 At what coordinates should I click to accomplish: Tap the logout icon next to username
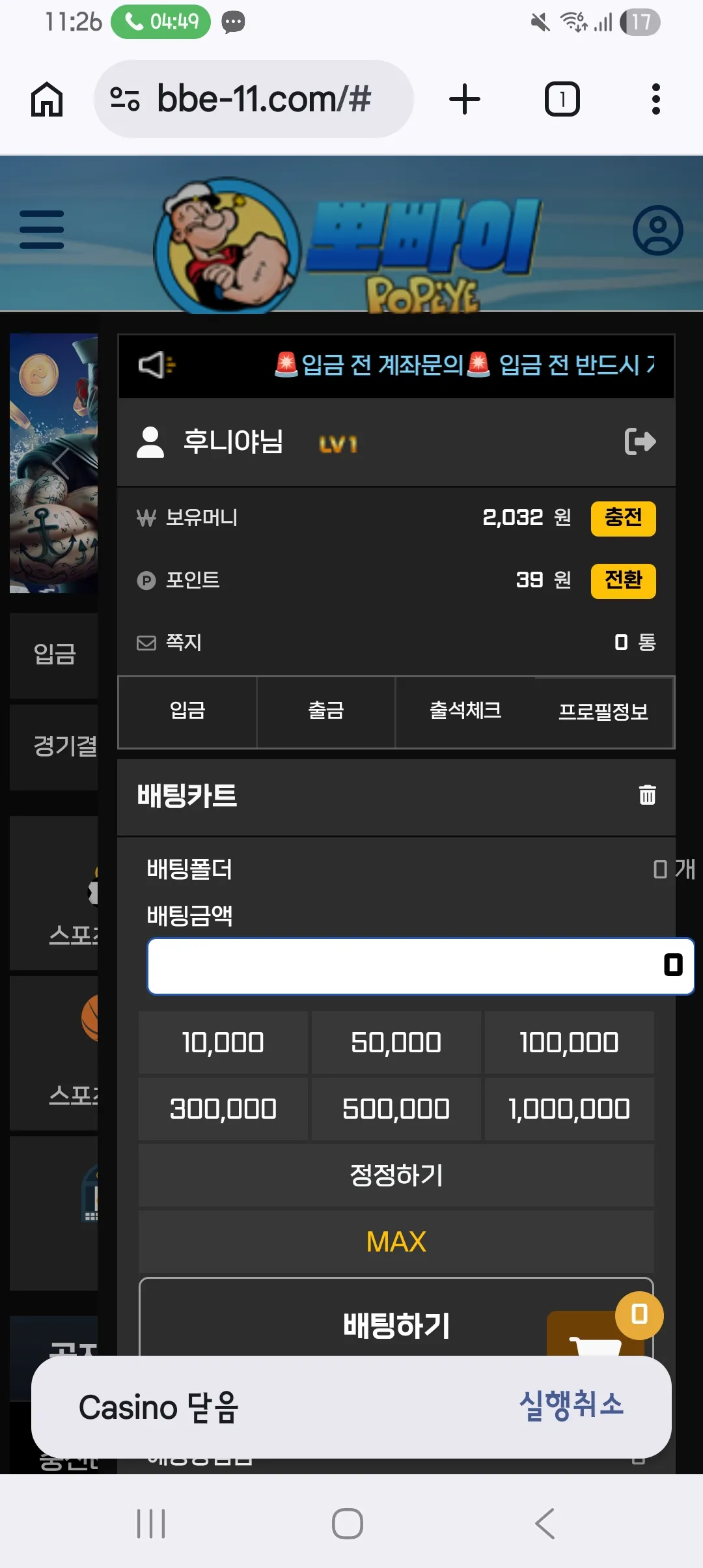[x=640, y=441]
